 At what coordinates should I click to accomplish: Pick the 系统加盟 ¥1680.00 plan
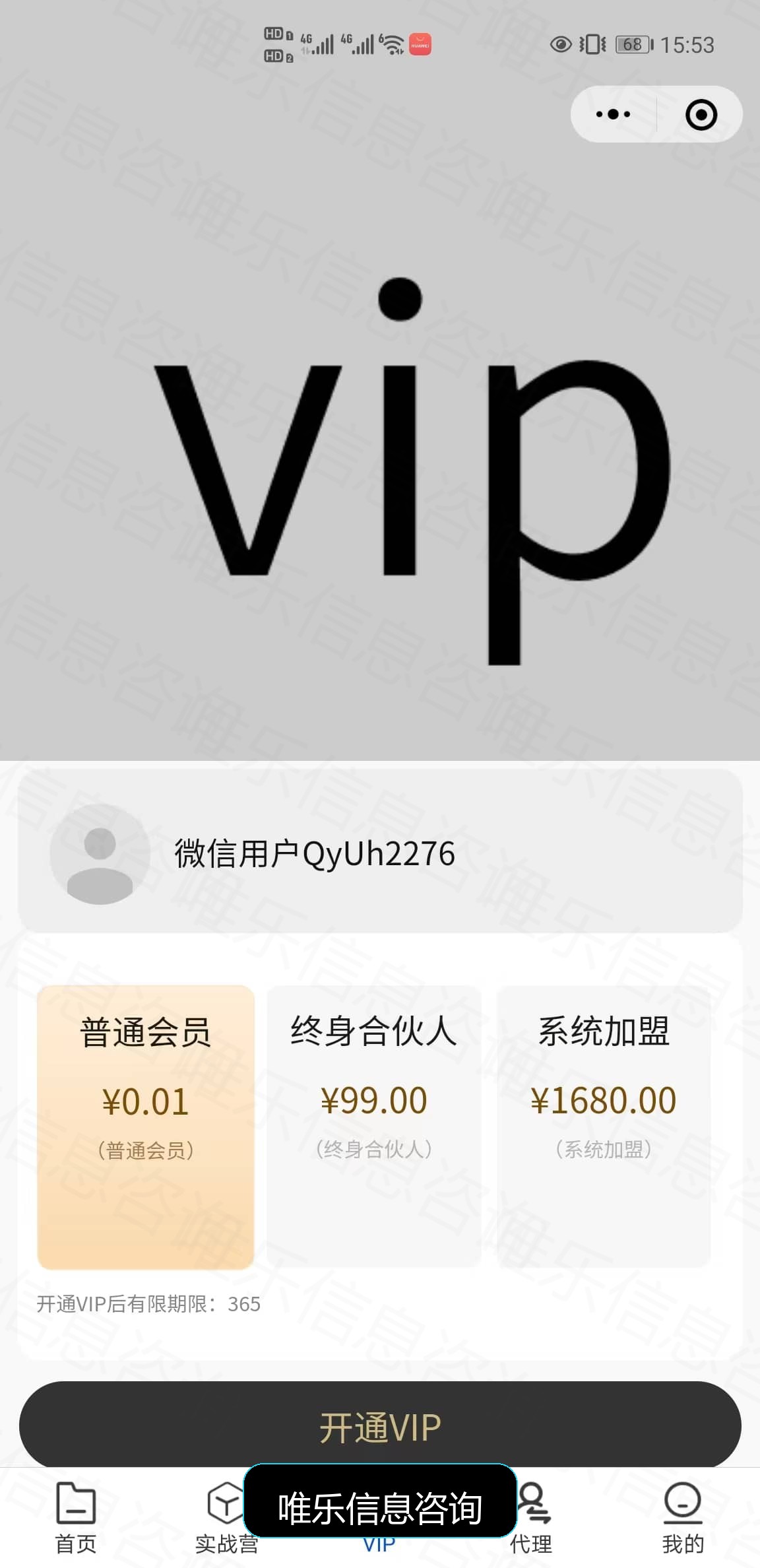point(604,1127)
